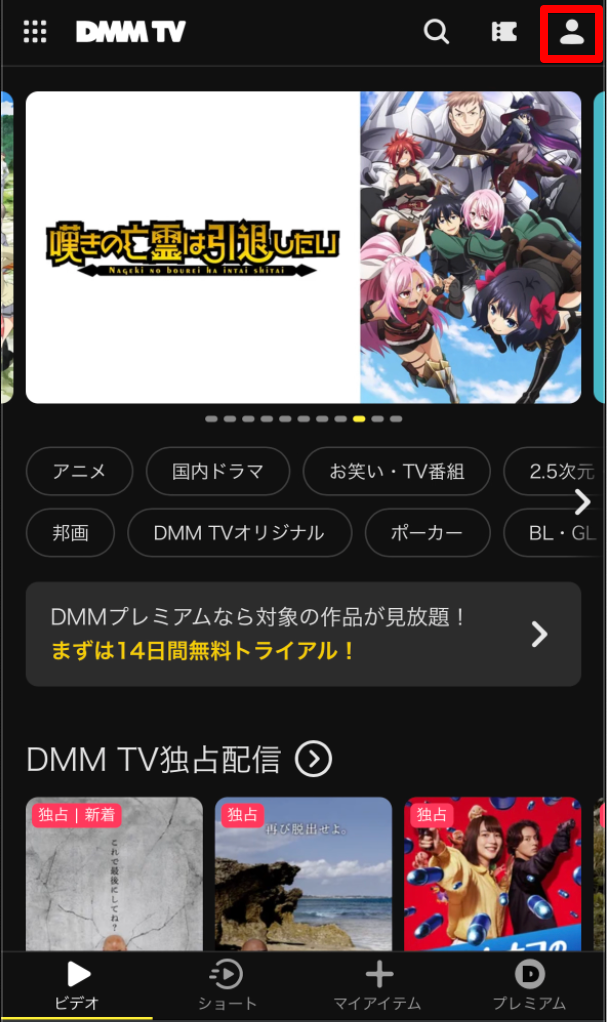Select the ポーカー chip
The height and width of the screenshot is (1022, 607).
pos(427,533)
